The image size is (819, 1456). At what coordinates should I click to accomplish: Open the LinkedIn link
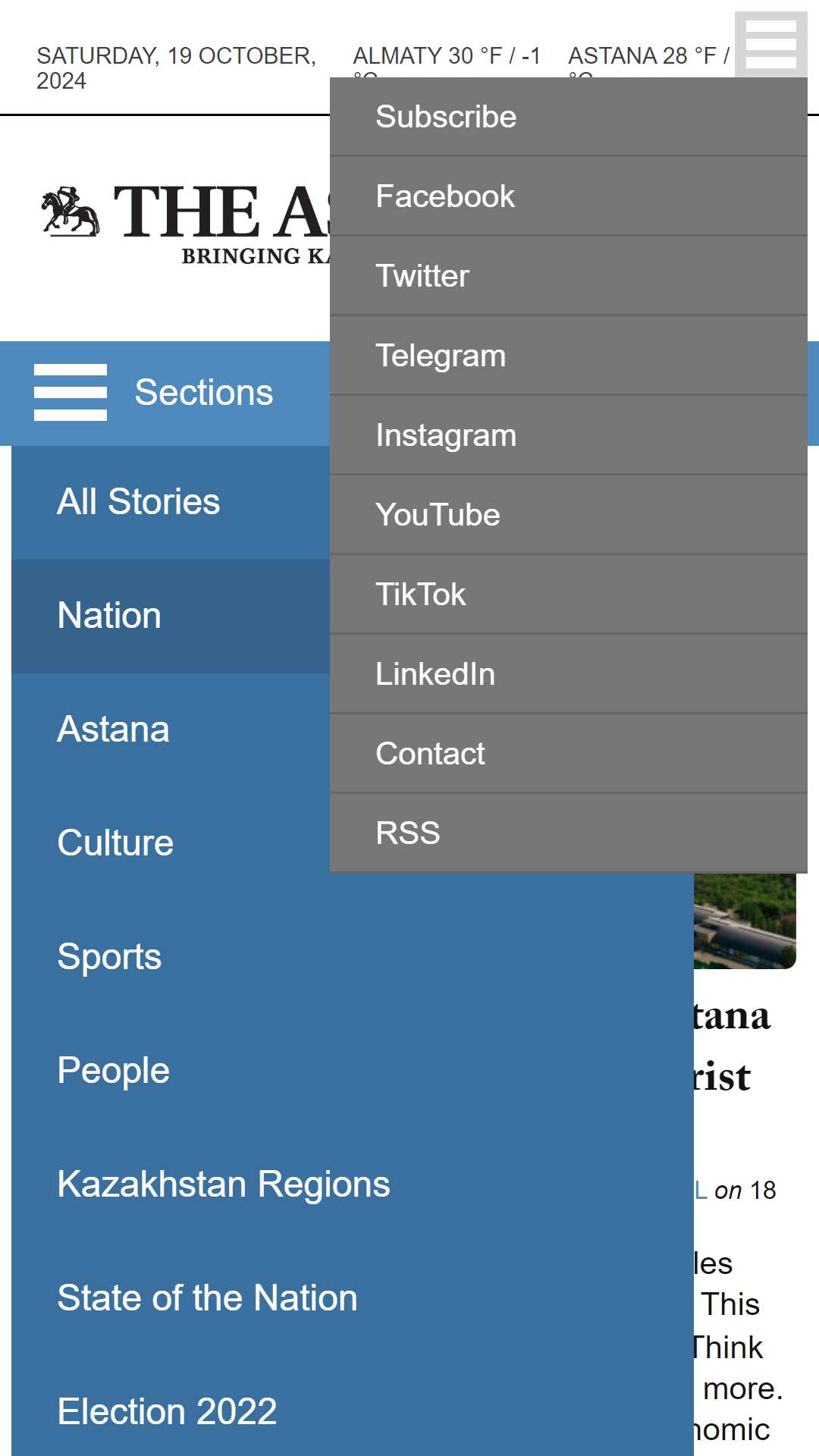tap(569, 674)
